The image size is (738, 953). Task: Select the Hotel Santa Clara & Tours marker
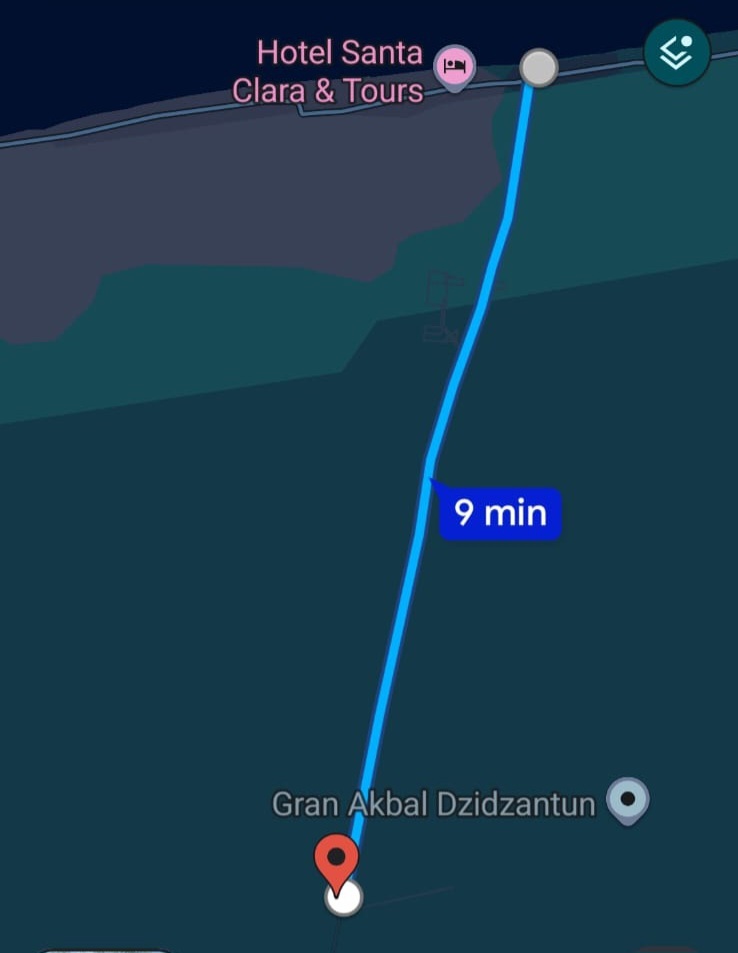click(455, 68)
